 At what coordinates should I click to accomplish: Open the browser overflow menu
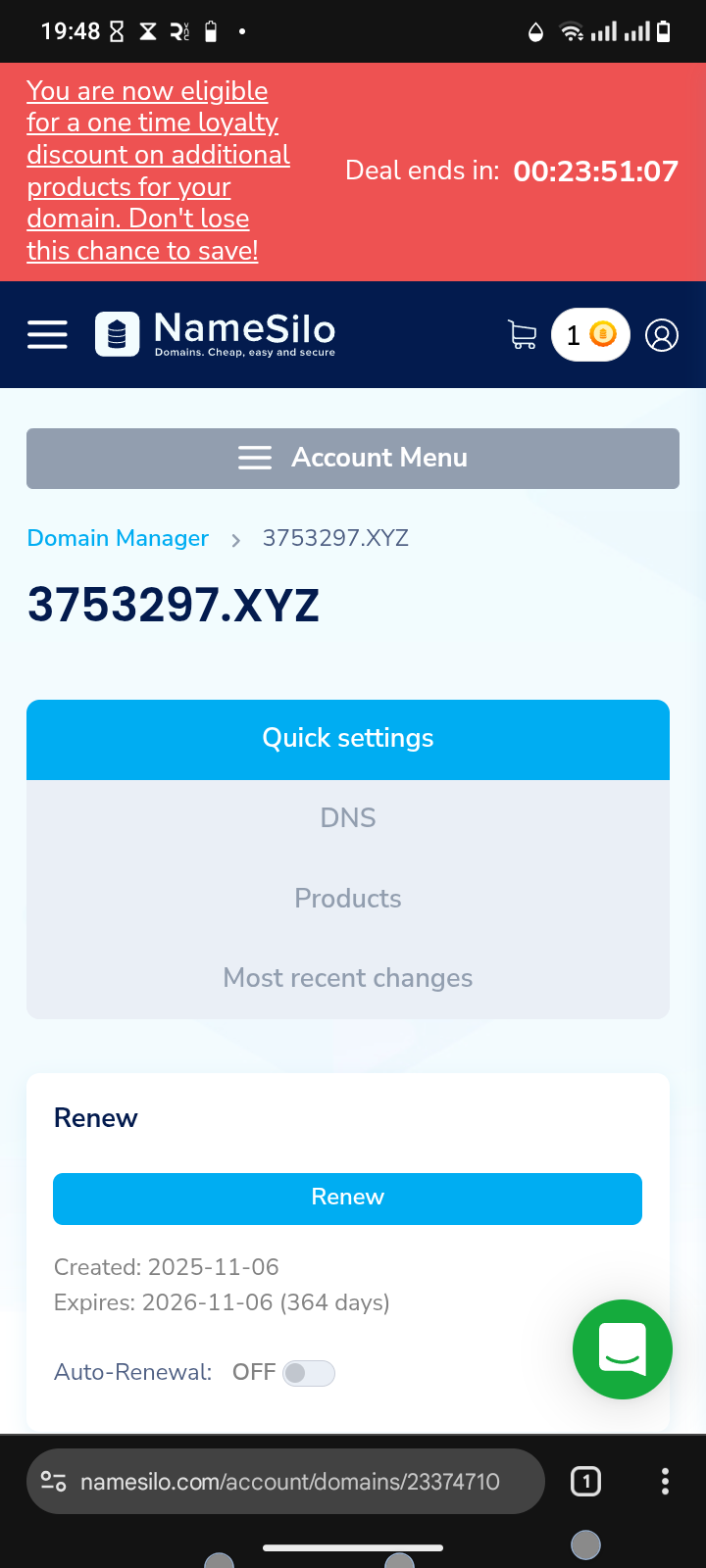[665, 1482]
